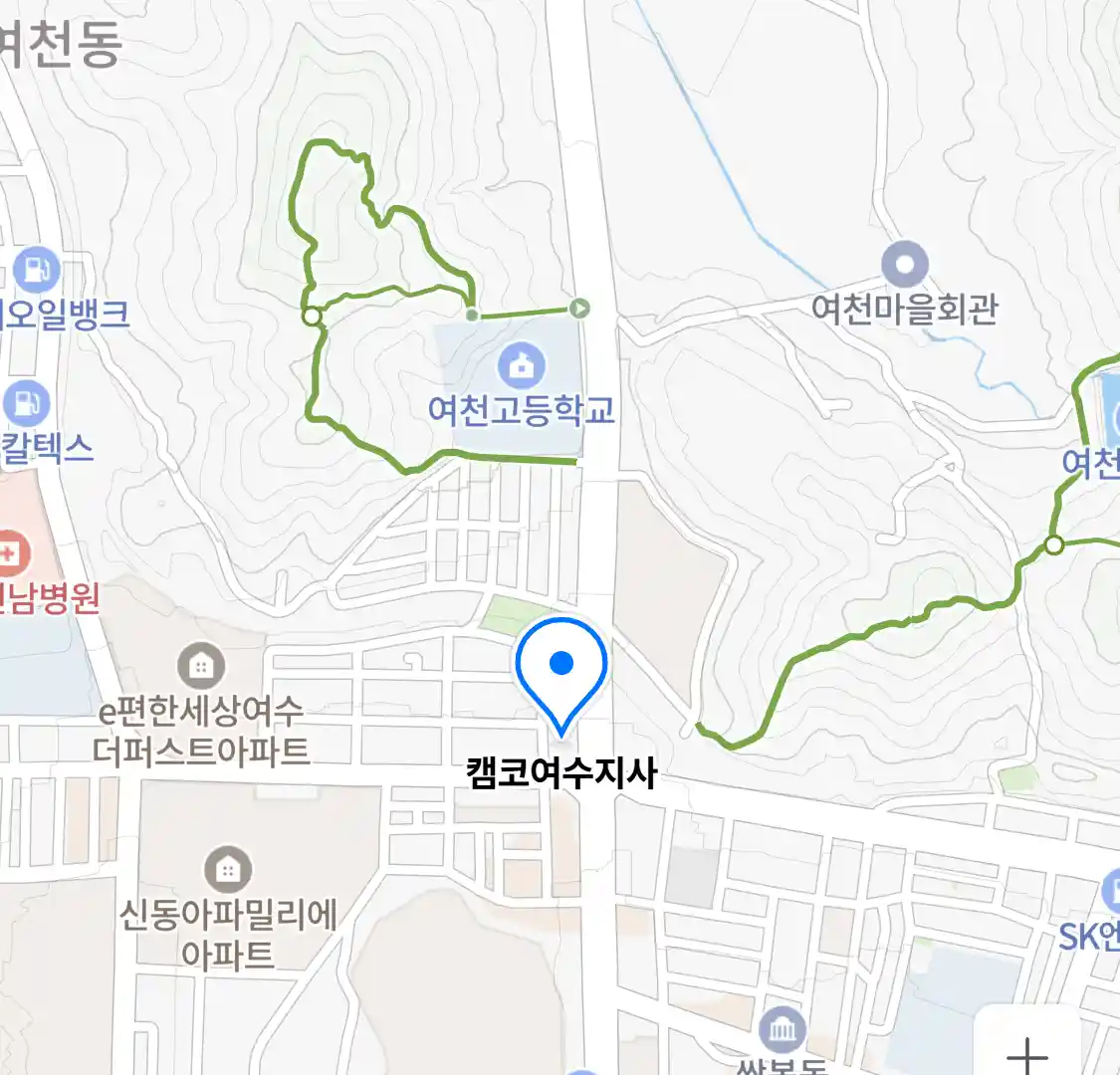Open the 오일뱅크 gas station marker

(x=37, y=268)
